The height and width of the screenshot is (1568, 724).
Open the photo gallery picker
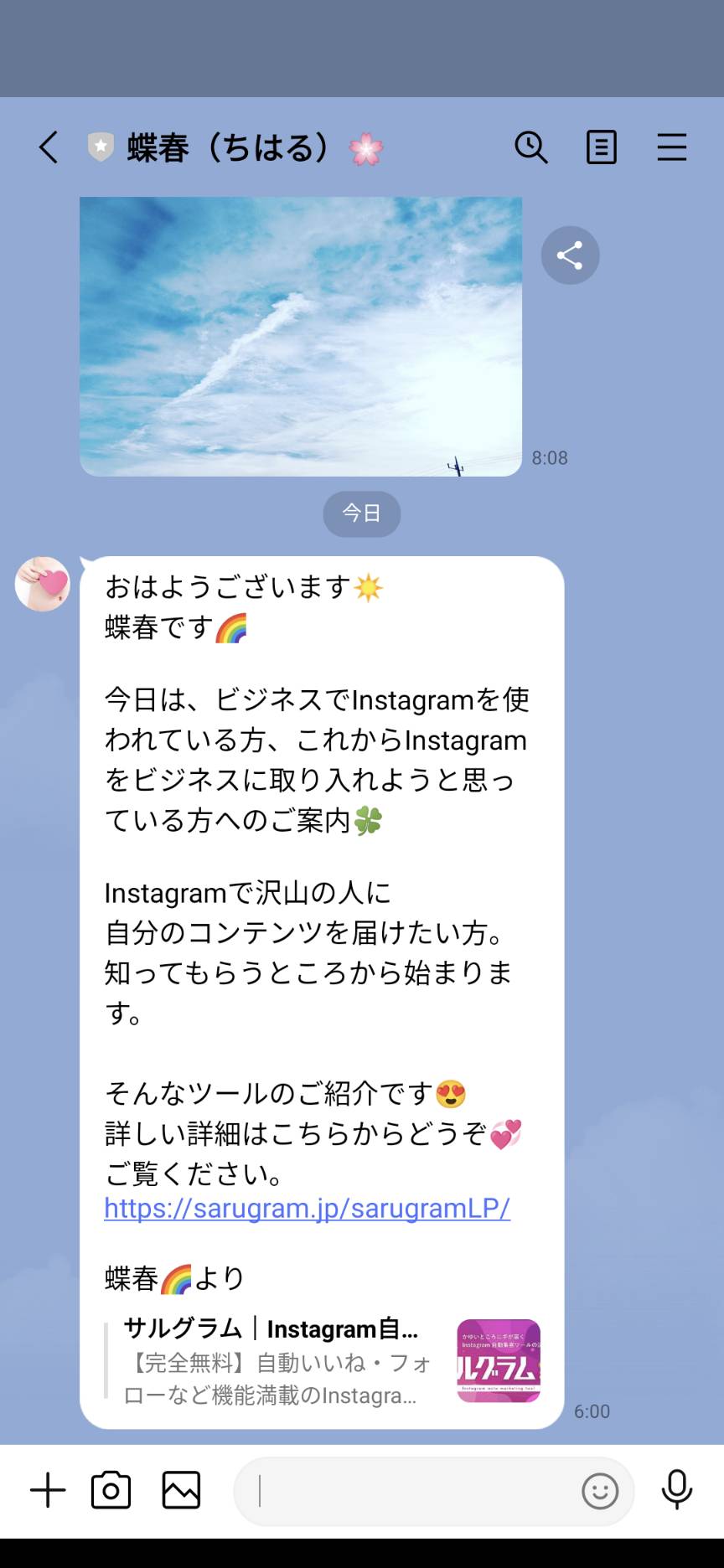coord(181,1490)
